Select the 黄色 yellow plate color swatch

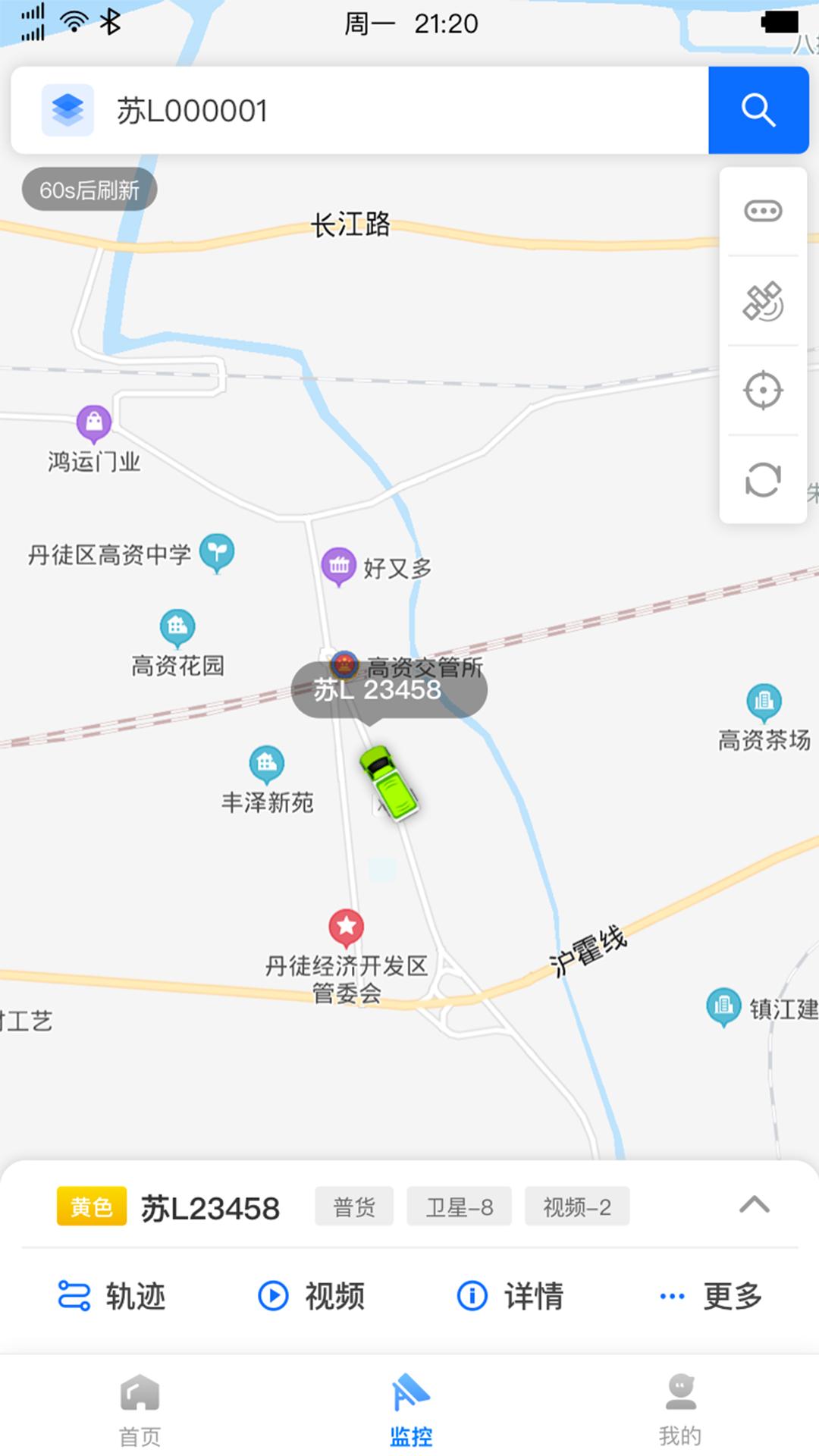click(x=91, y=1206)
